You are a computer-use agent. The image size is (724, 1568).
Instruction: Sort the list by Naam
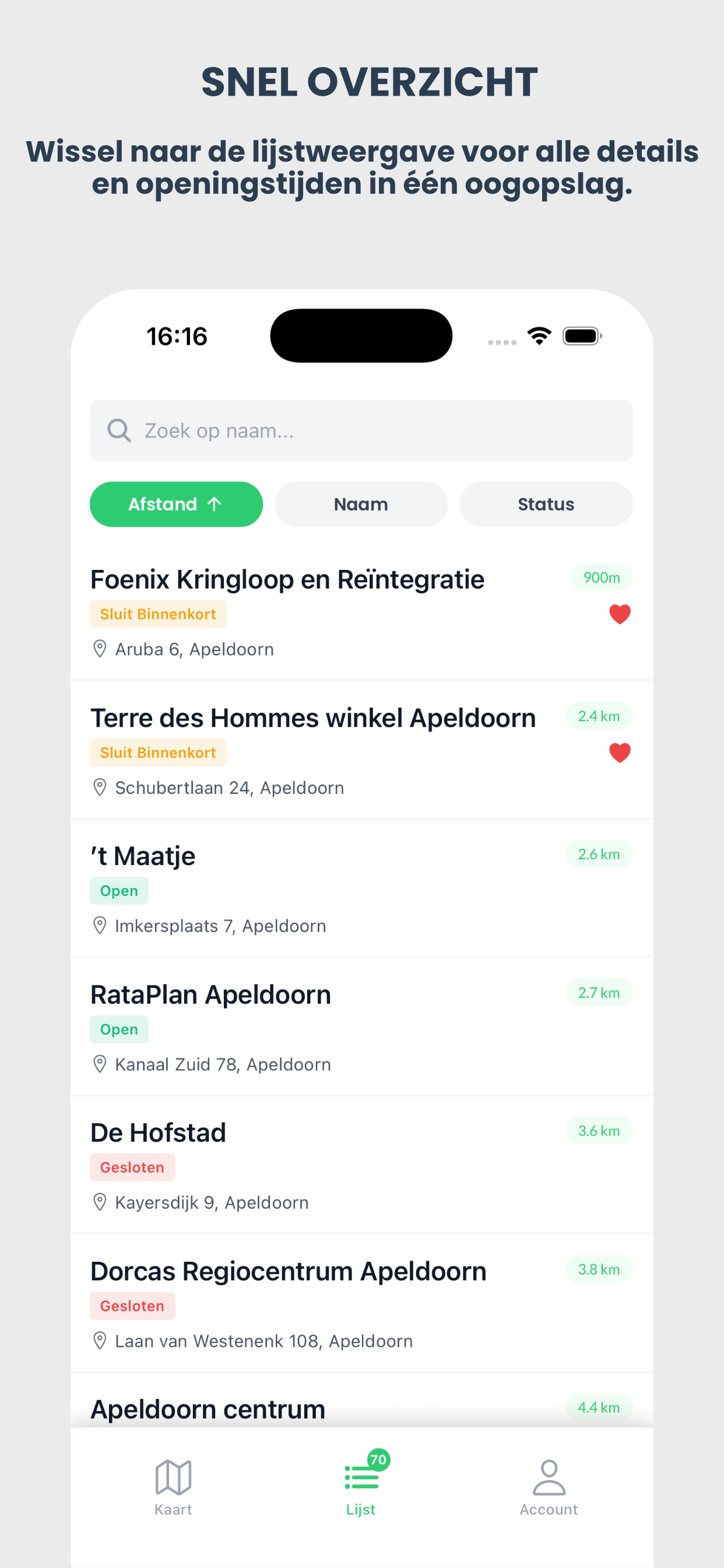(x=361, y=503)
